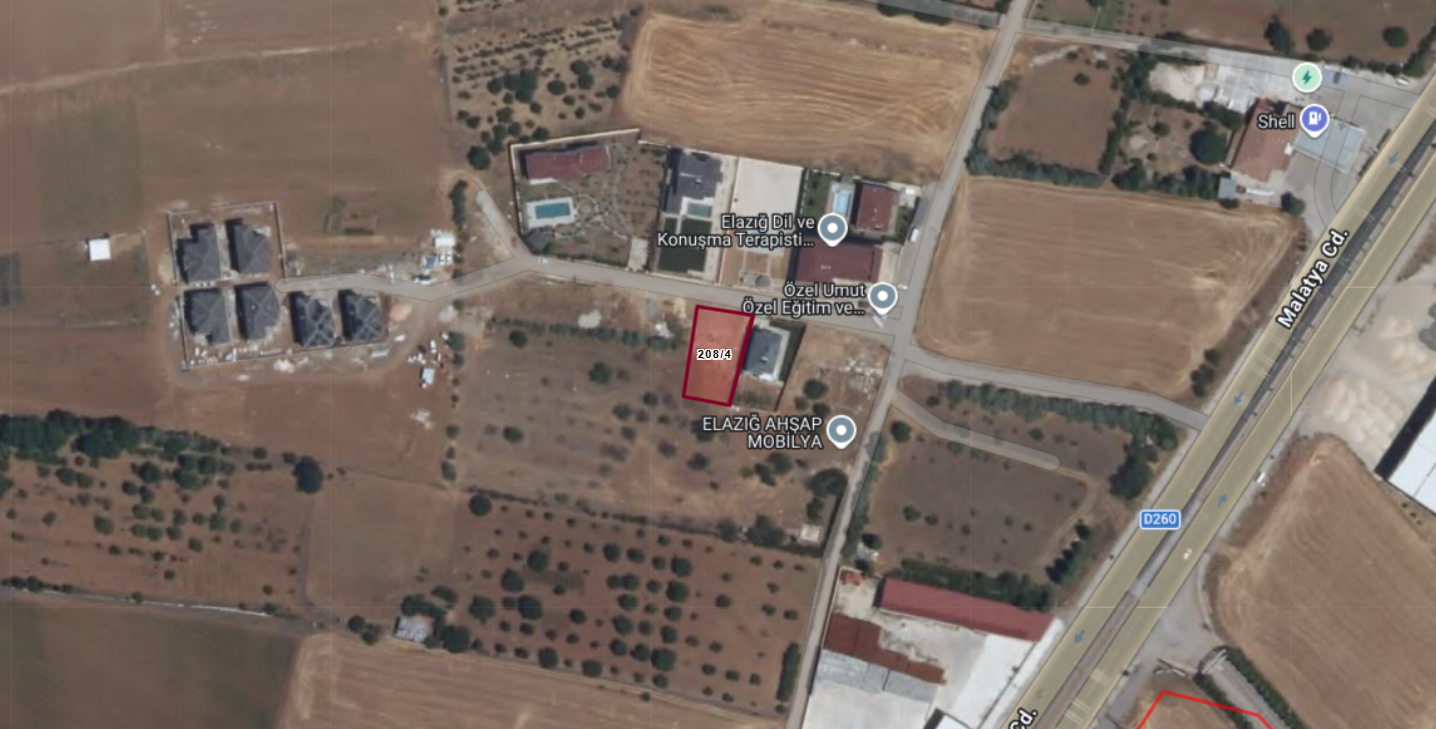The image size is (1436, 729).
Task: Open the ELAZIĞ AHŞAP MOBİLYA place marker
Action: (x=842, y=432)
